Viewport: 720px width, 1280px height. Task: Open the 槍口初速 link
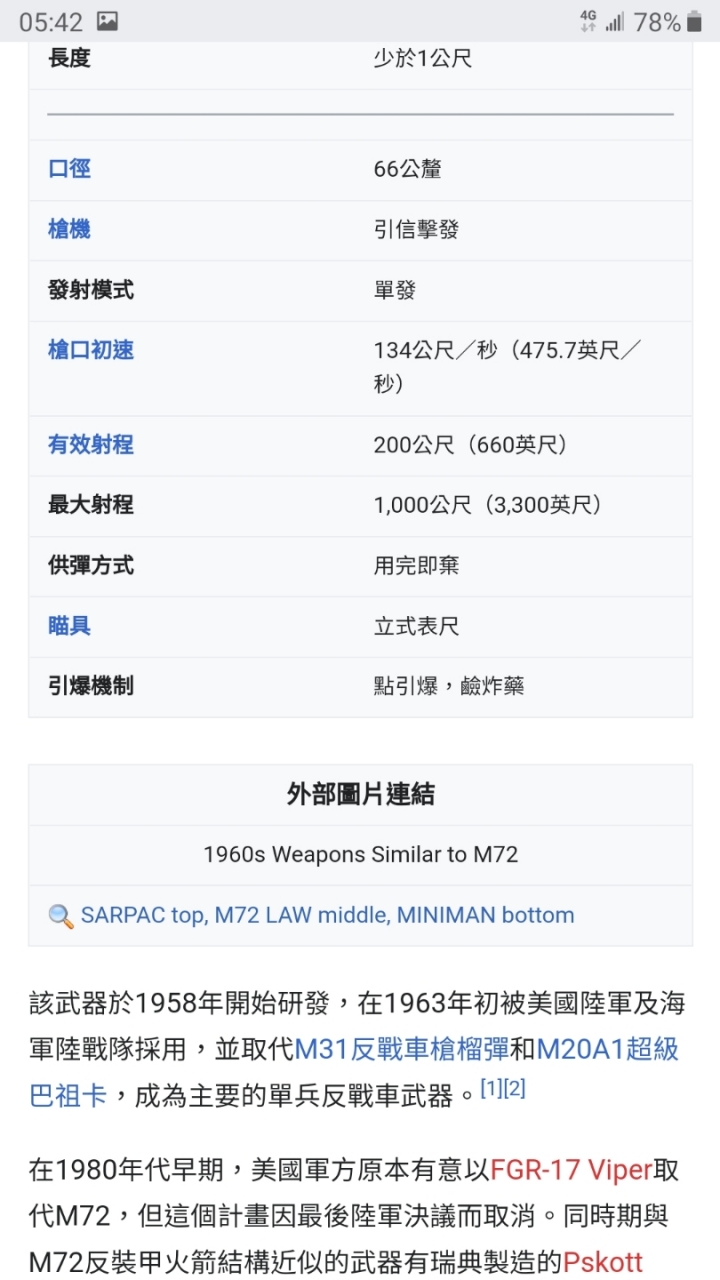[x=91, y=350]
